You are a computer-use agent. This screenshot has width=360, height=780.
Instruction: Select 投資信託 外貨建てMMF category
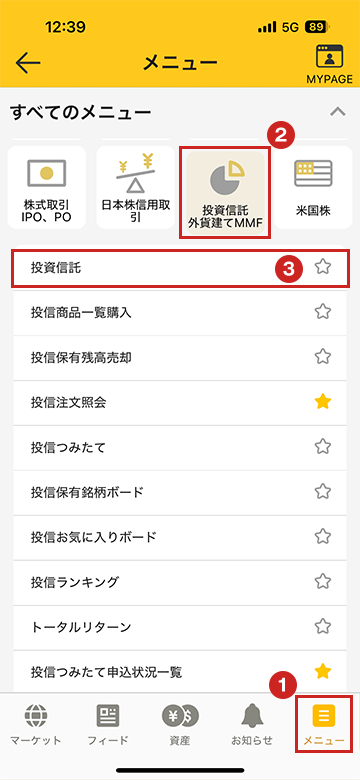coord(225,193)
